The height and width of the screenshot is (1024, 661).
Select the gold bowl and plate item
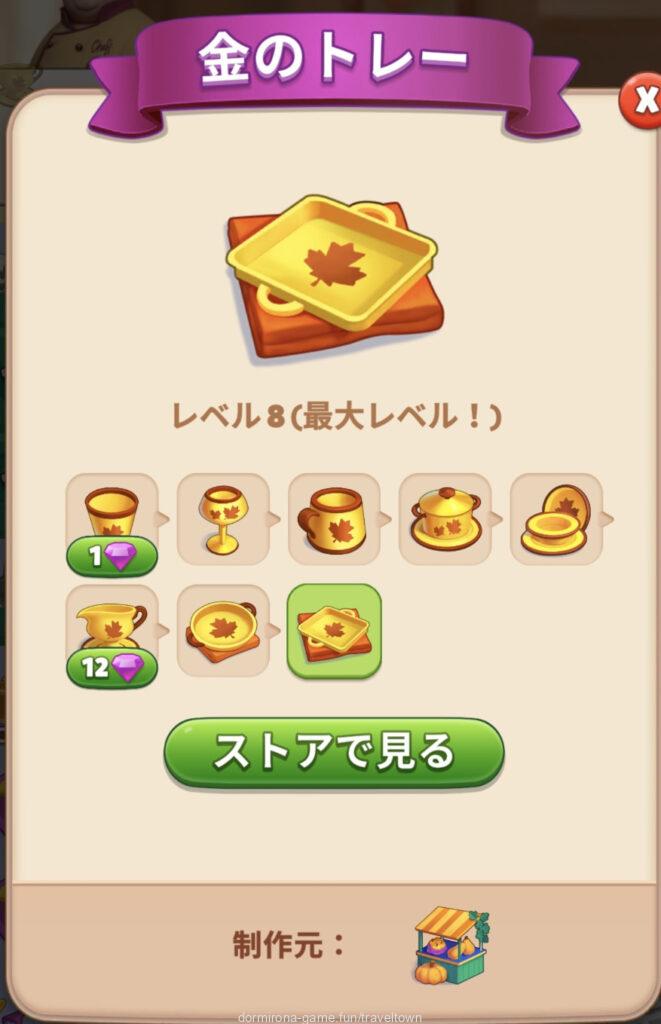[556, 519]
